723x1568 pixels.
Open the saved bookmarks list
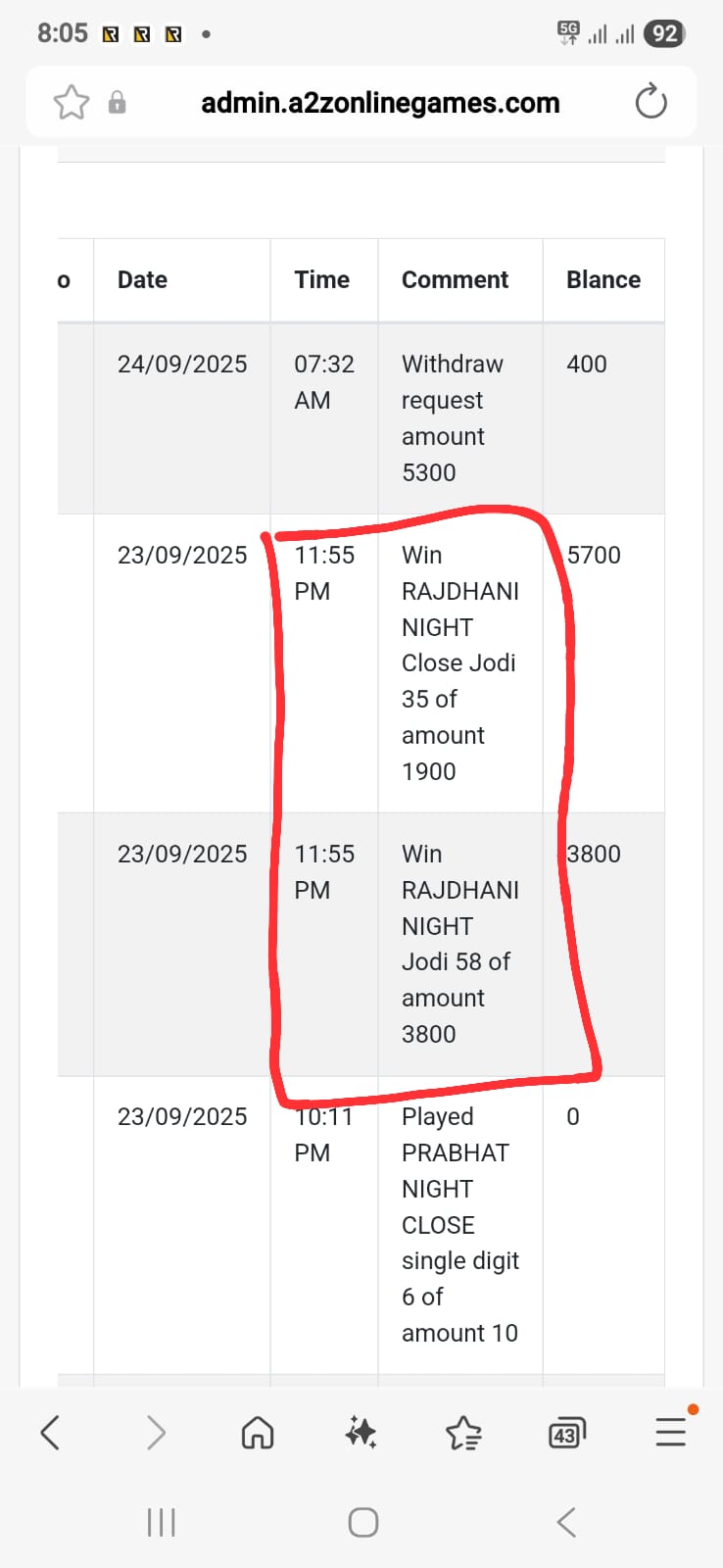pyautogui.click(x=463, y=1434)
